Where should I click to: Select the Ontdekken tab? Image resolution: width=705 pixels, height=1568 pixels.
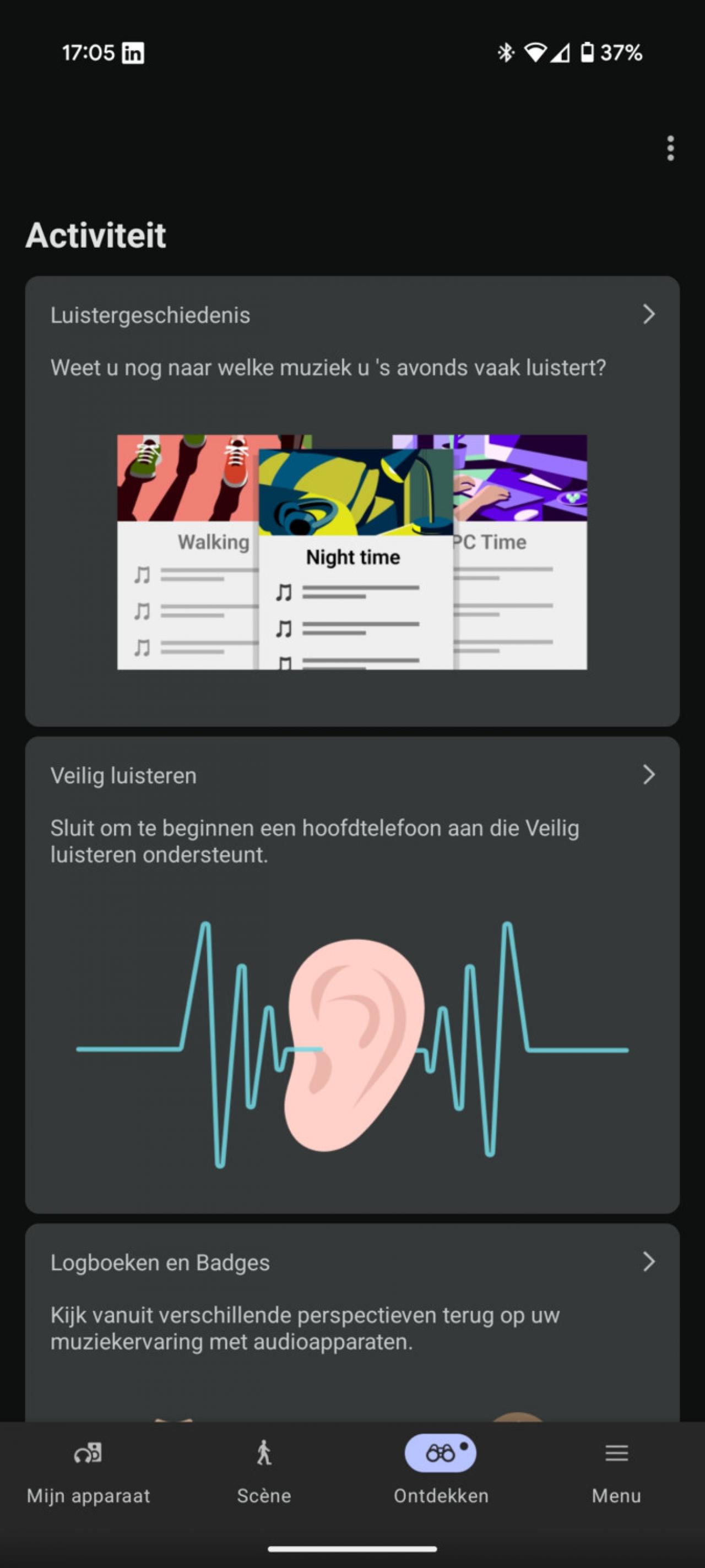point(440,1472)
